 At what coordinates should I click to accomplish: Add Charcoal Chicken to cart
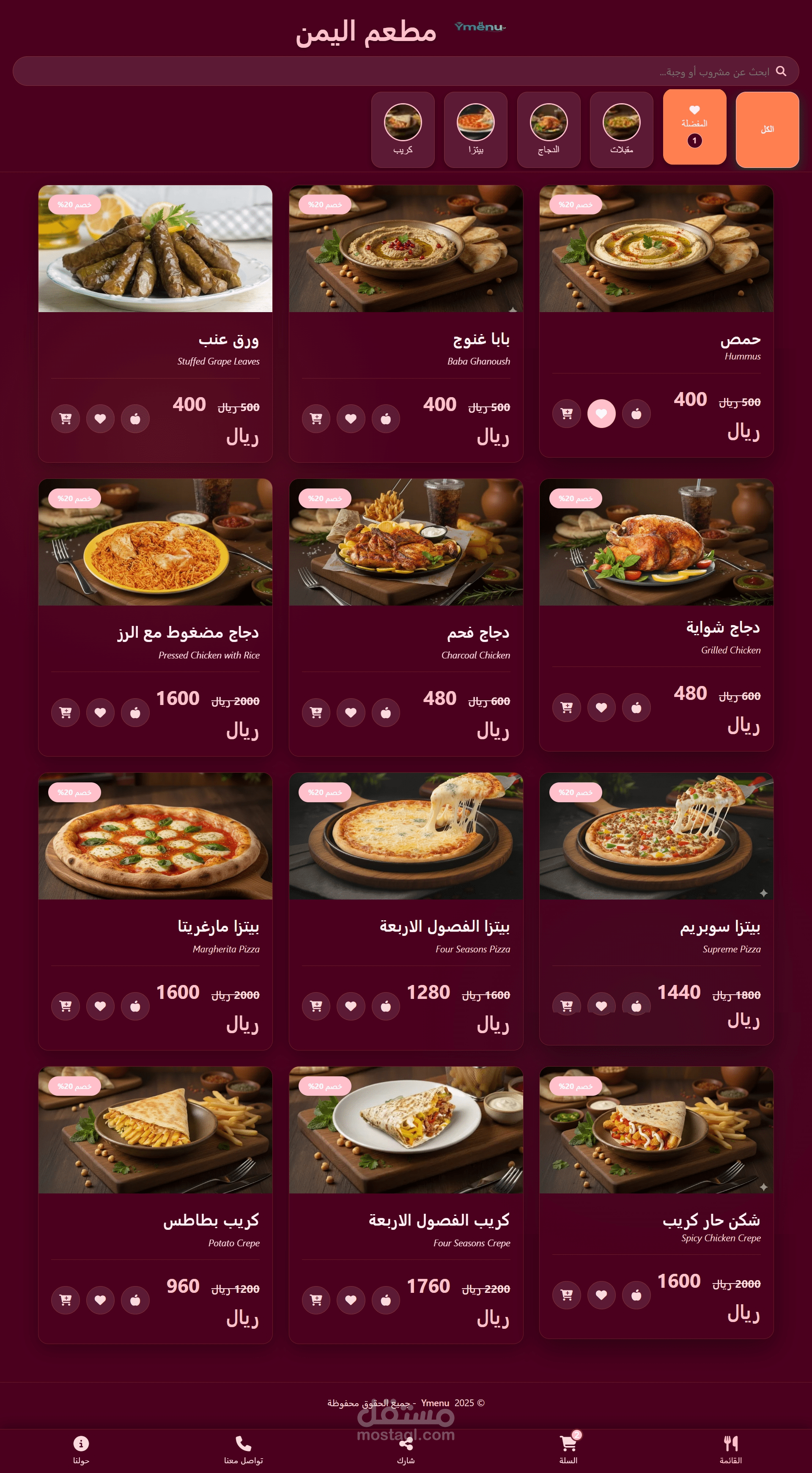[x=315, y=713]
